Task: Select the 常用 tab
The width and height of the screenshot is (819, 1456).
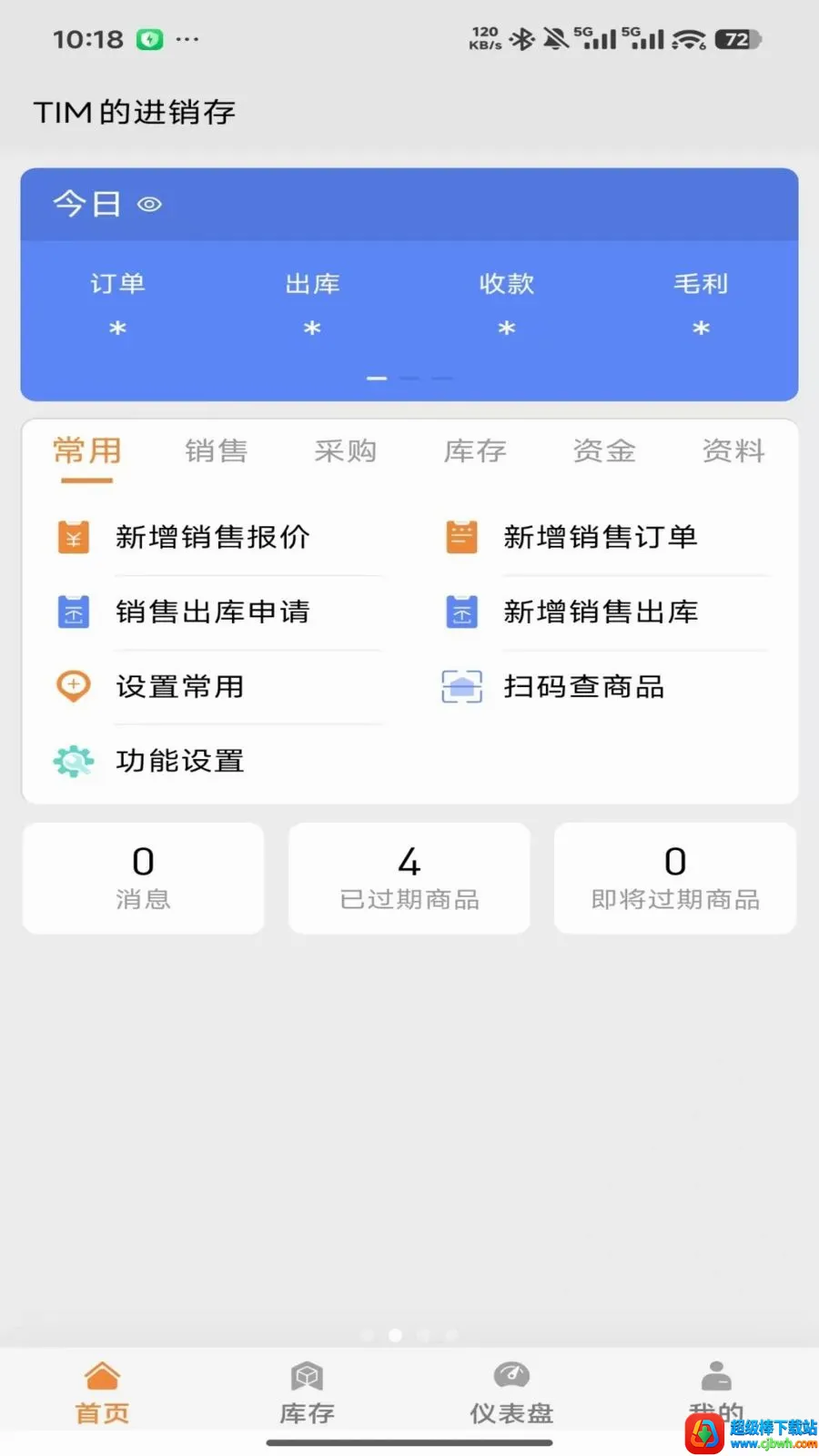Action: (86, 450)
